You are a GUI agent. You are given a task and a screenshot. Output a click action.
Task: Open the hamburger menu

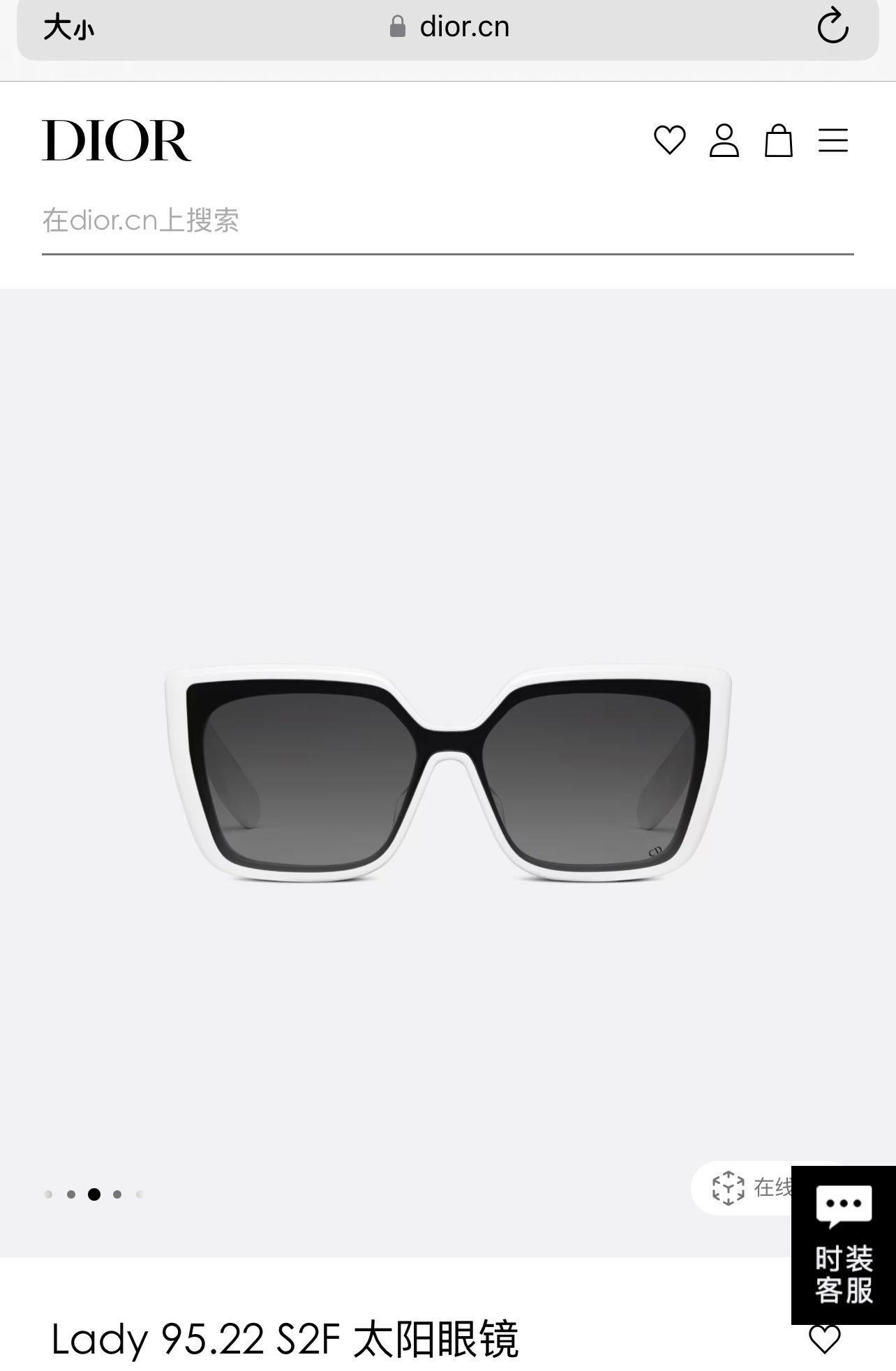pyautogui.click(x=832, y=140)
